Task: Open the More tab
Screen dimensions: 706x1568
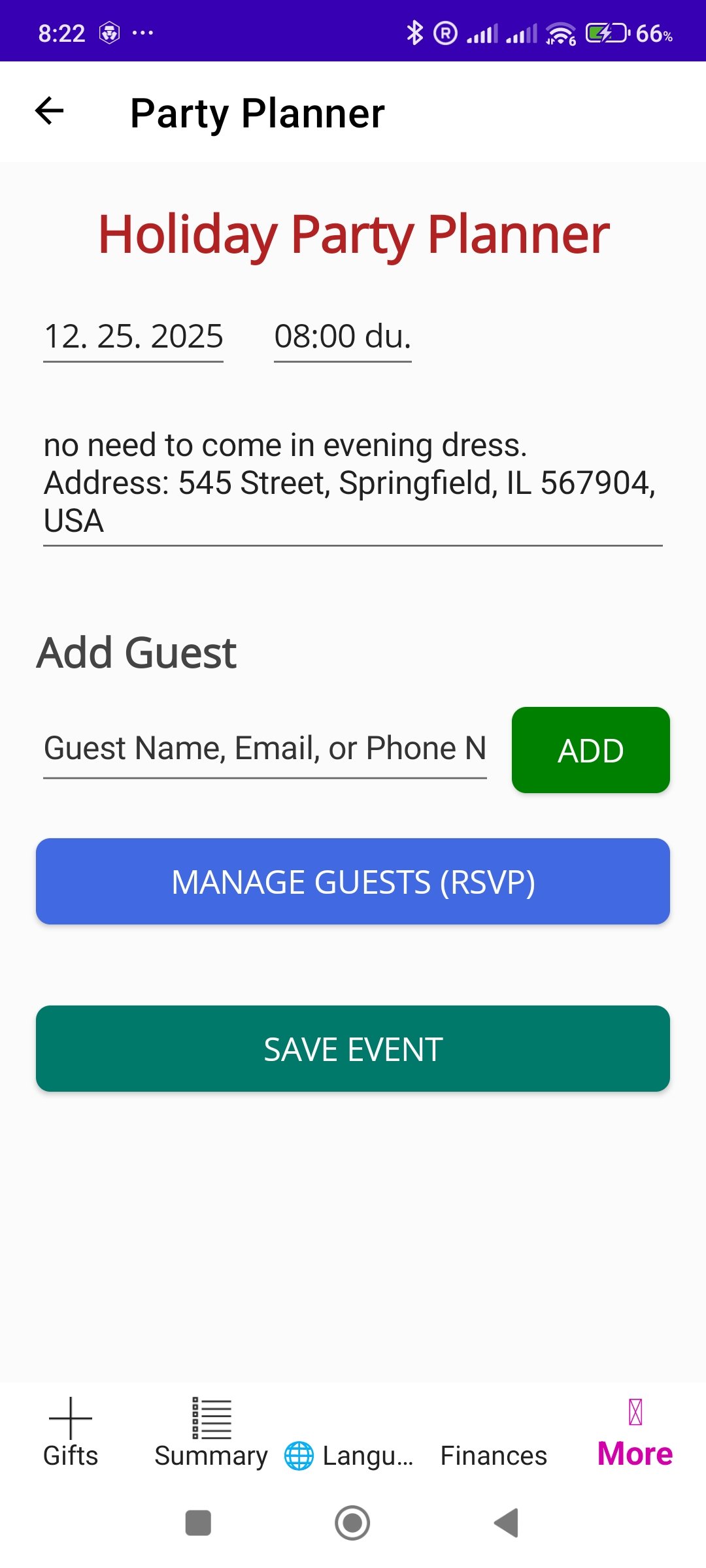Action: coord(635,1435)
